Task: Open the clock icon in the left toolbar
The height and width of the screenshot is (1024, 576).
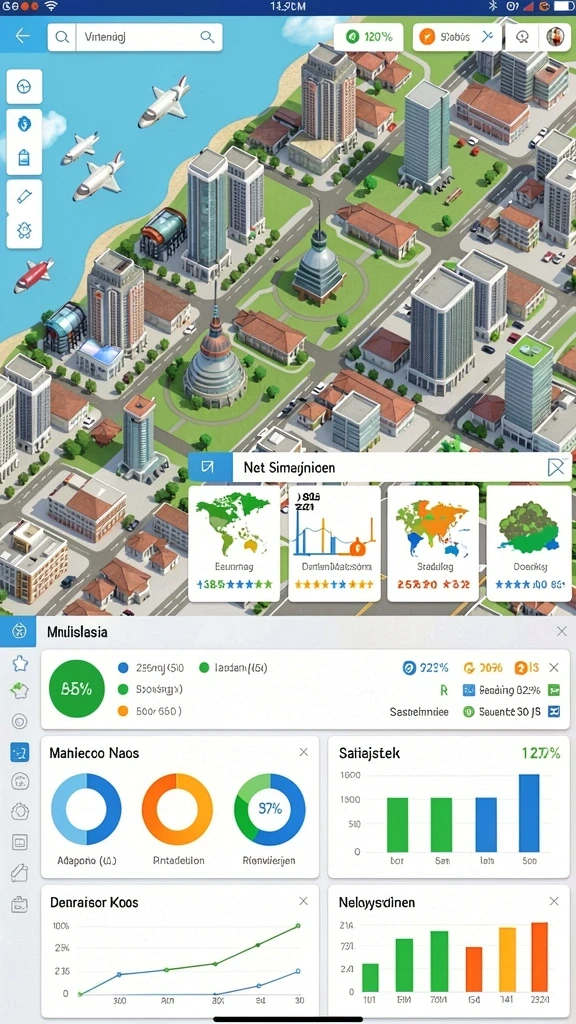Action: pos(24,87)
